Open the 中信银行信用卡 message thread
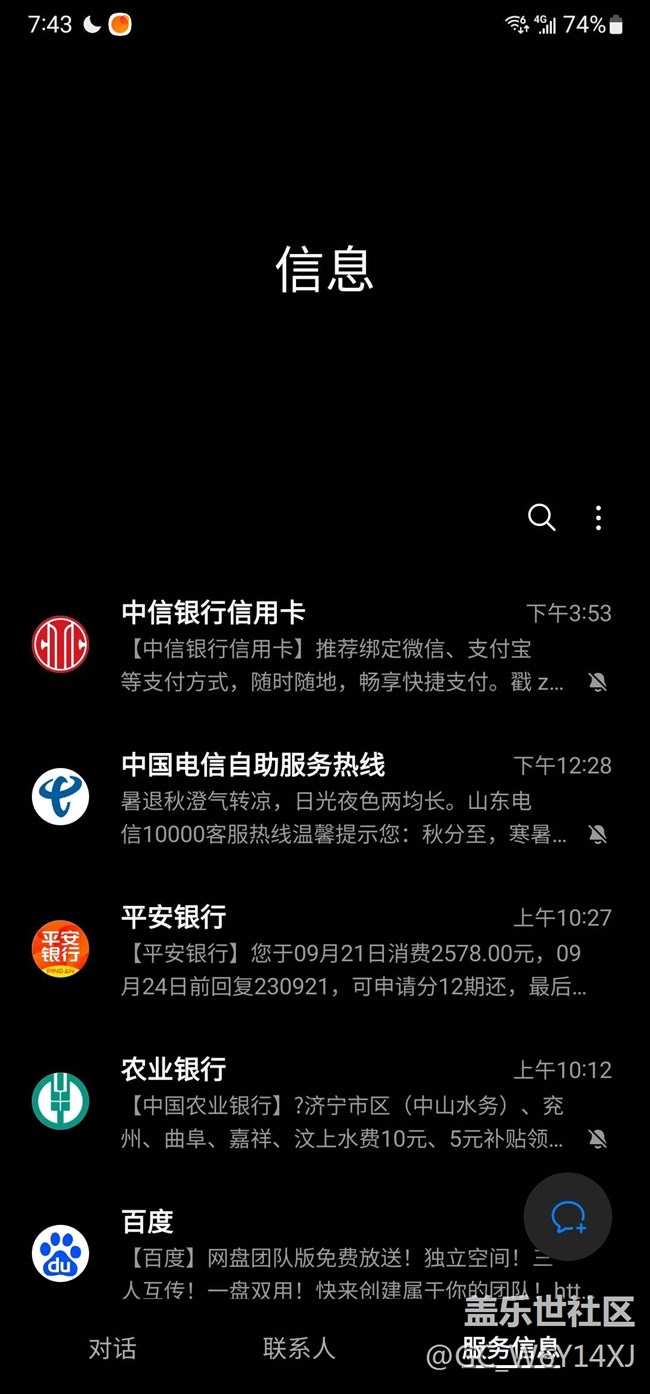 (325, 645)
